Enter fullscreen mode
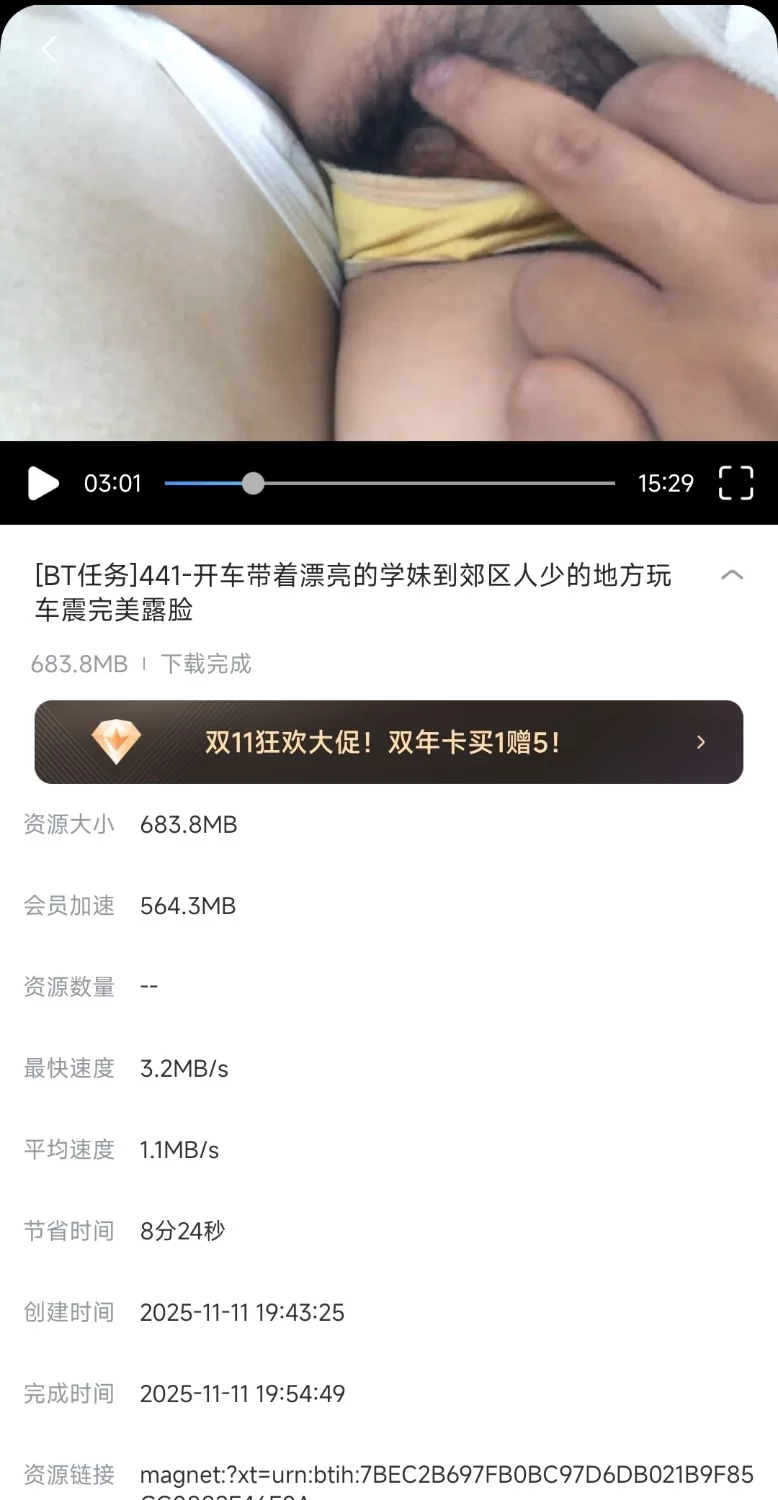The height and width of the screenshot is (1500, 778). tap(736, 483)
